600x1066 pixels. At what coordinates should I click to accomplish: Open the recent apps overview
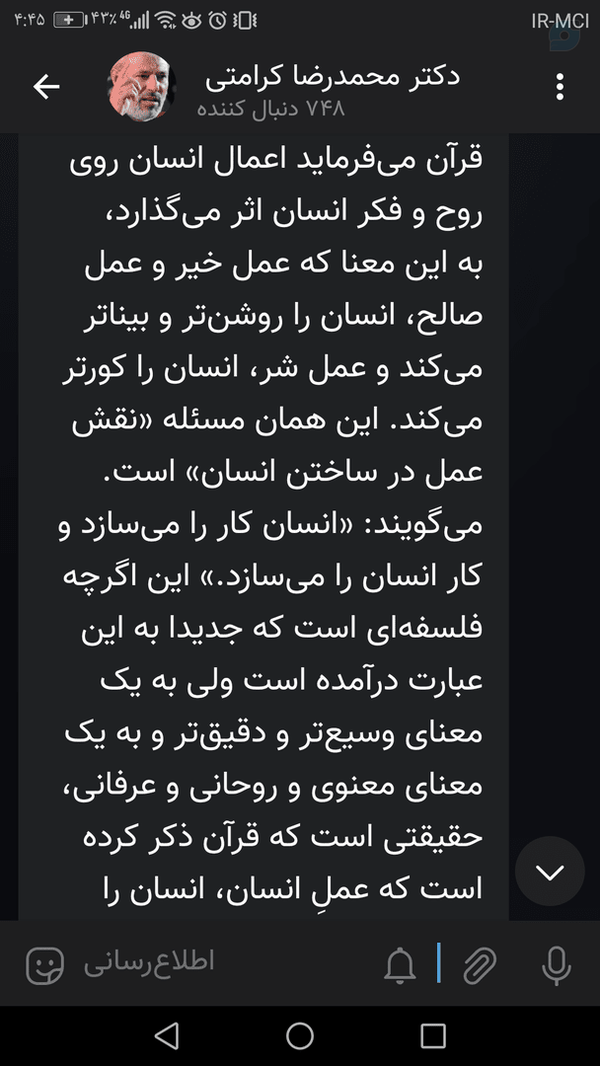click(x=433, y=1036)
